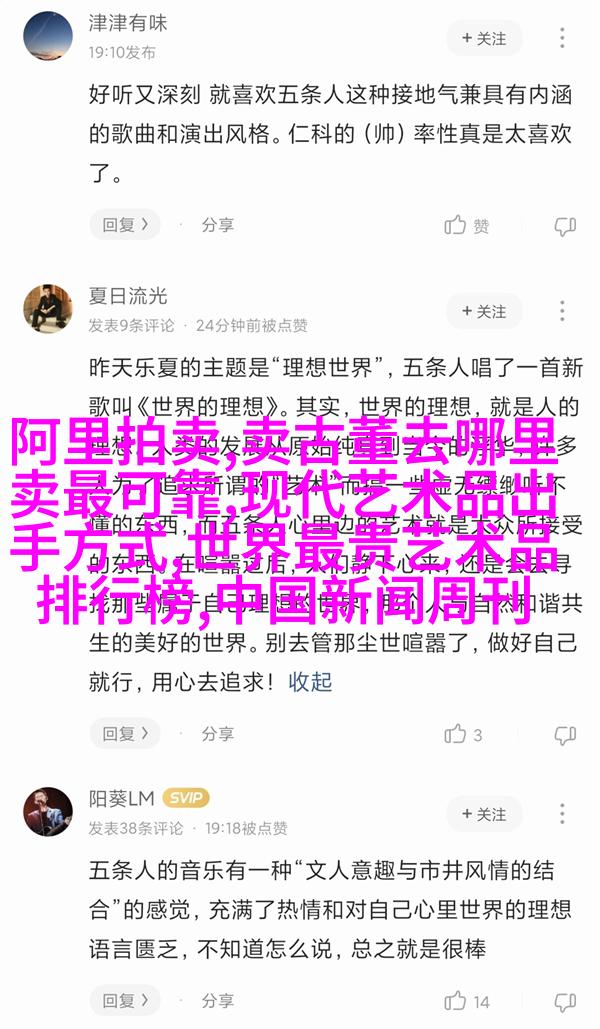Like 阳葵LM's comment with 14 likes
The height and width of the screenshot is (1029, 600).
pos(467,1001)
